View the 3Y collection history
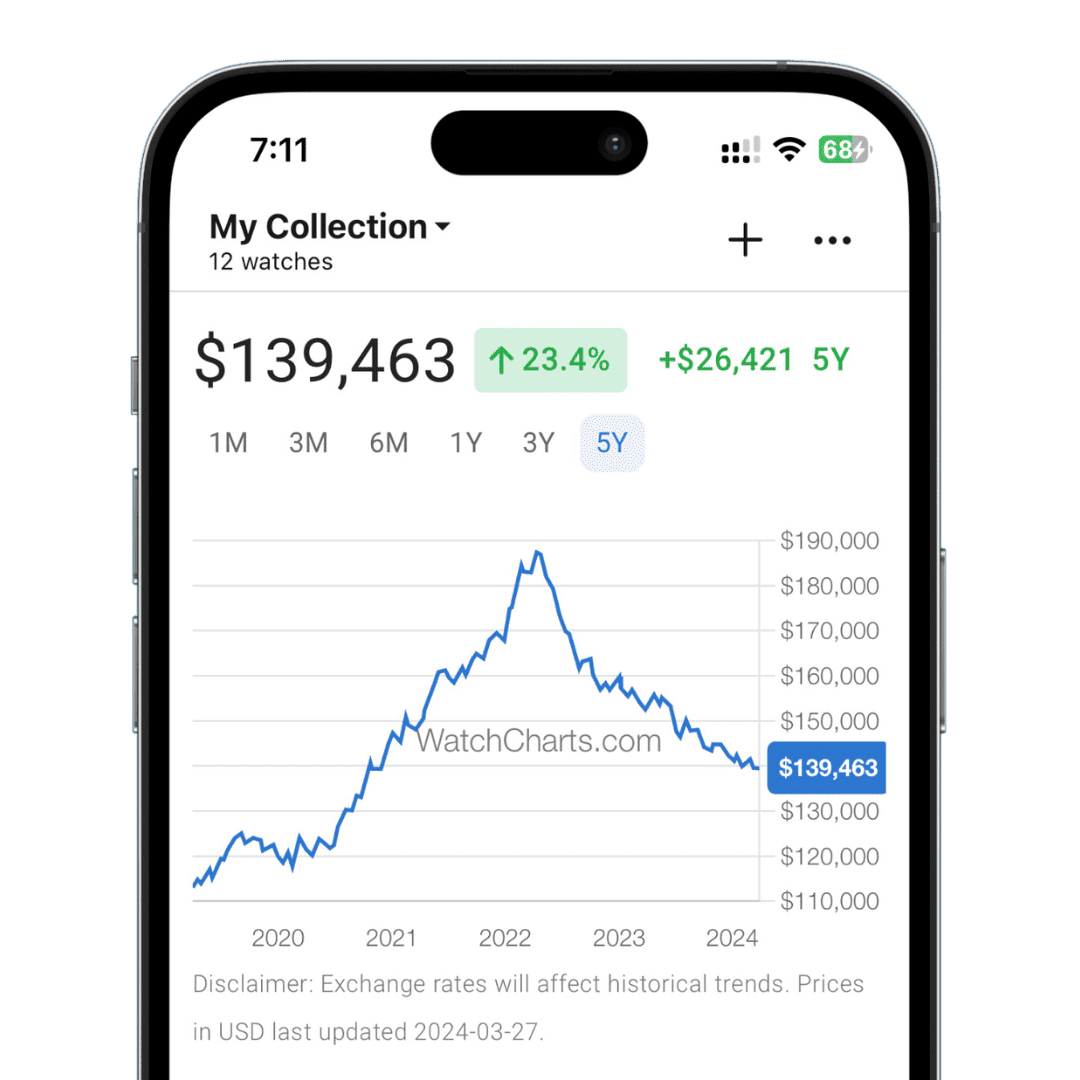 tap(538, 443)
